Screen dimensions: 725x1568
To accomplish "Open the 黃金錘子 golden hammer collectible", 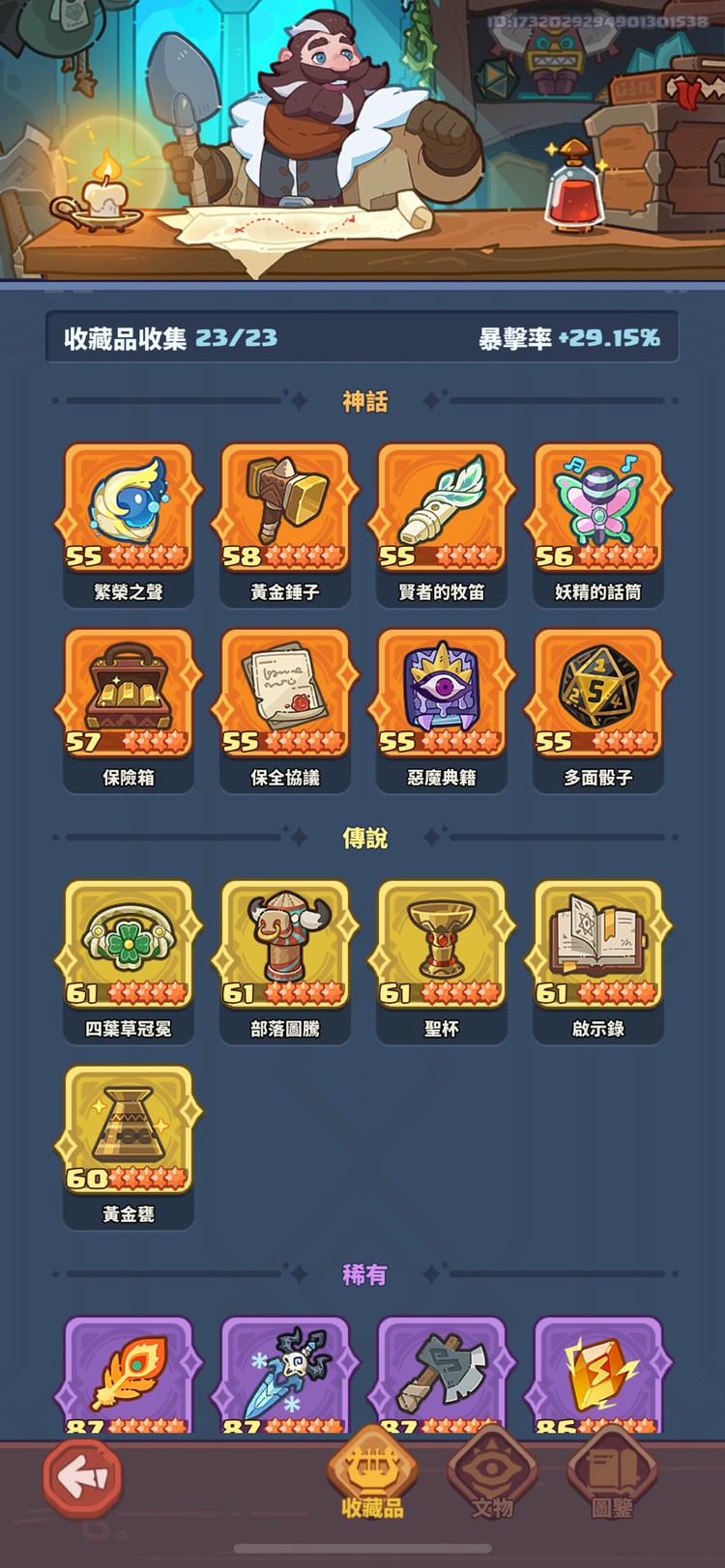I will [x=285, y=512].
